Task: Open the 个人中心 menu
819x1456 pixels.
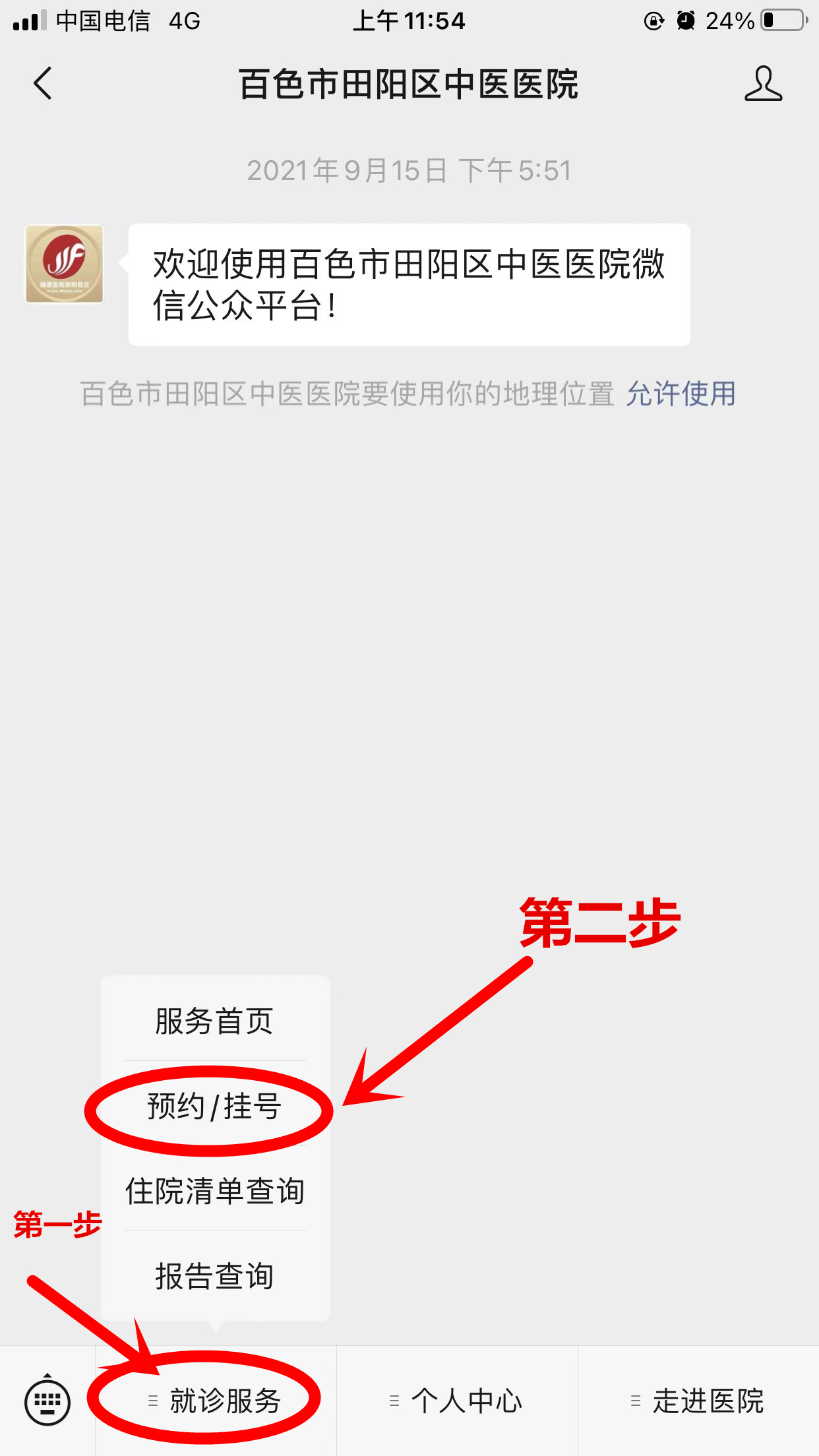Action: point(458,1401)
